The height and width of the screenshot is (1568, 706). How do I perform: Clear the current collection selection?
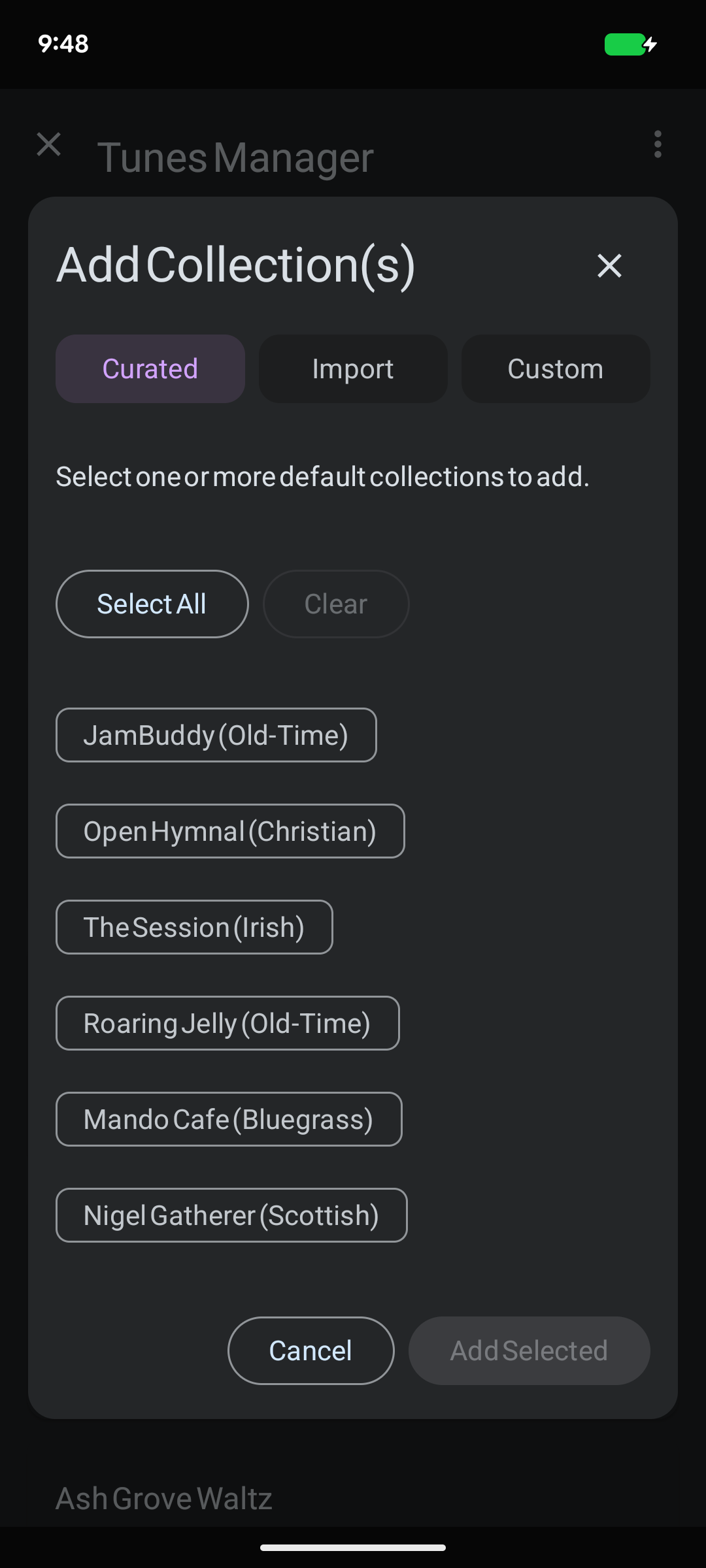(x=335, y=604)
